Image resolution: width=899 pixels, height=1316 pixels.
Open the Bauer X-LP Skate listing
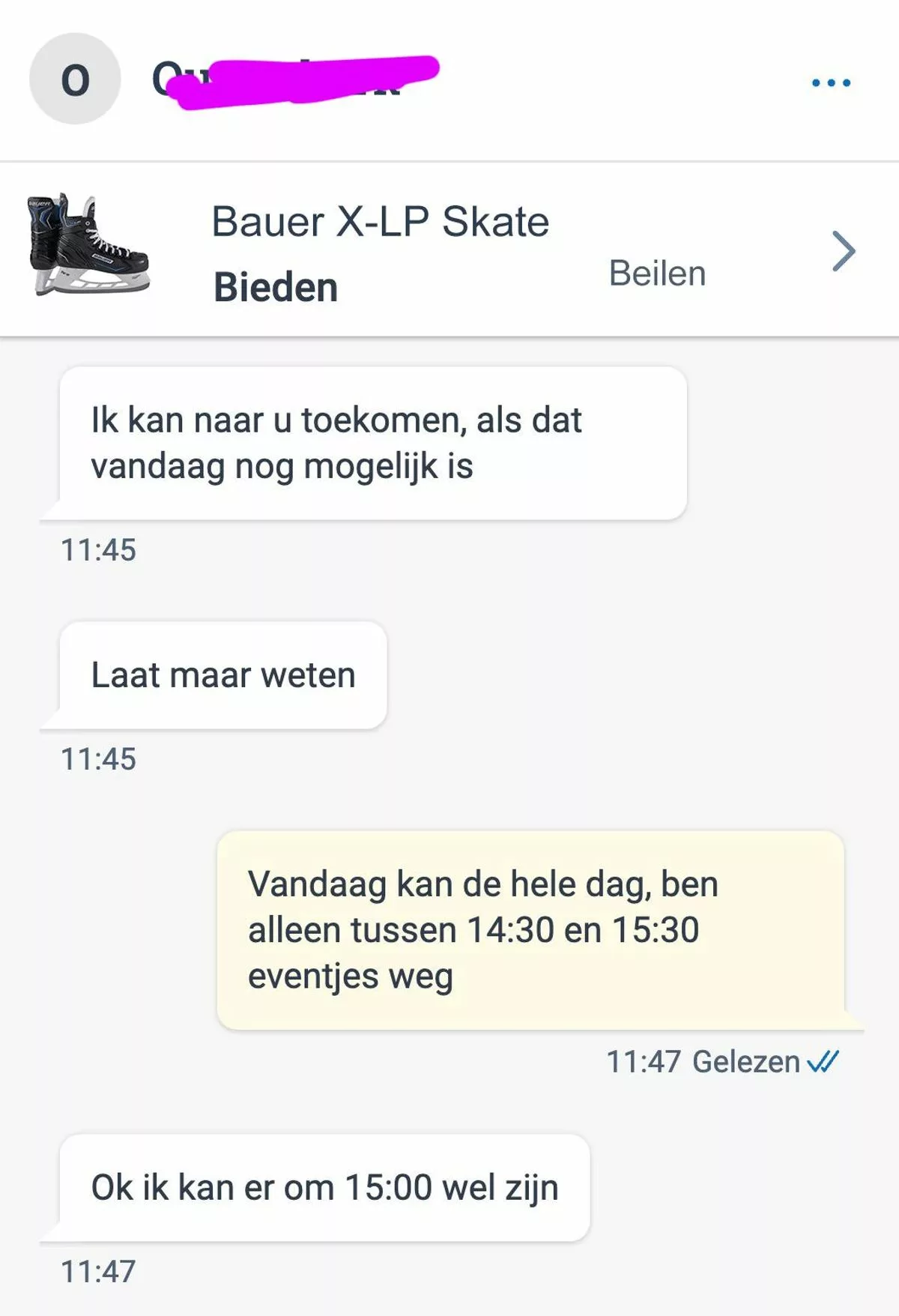pos(381,223)
